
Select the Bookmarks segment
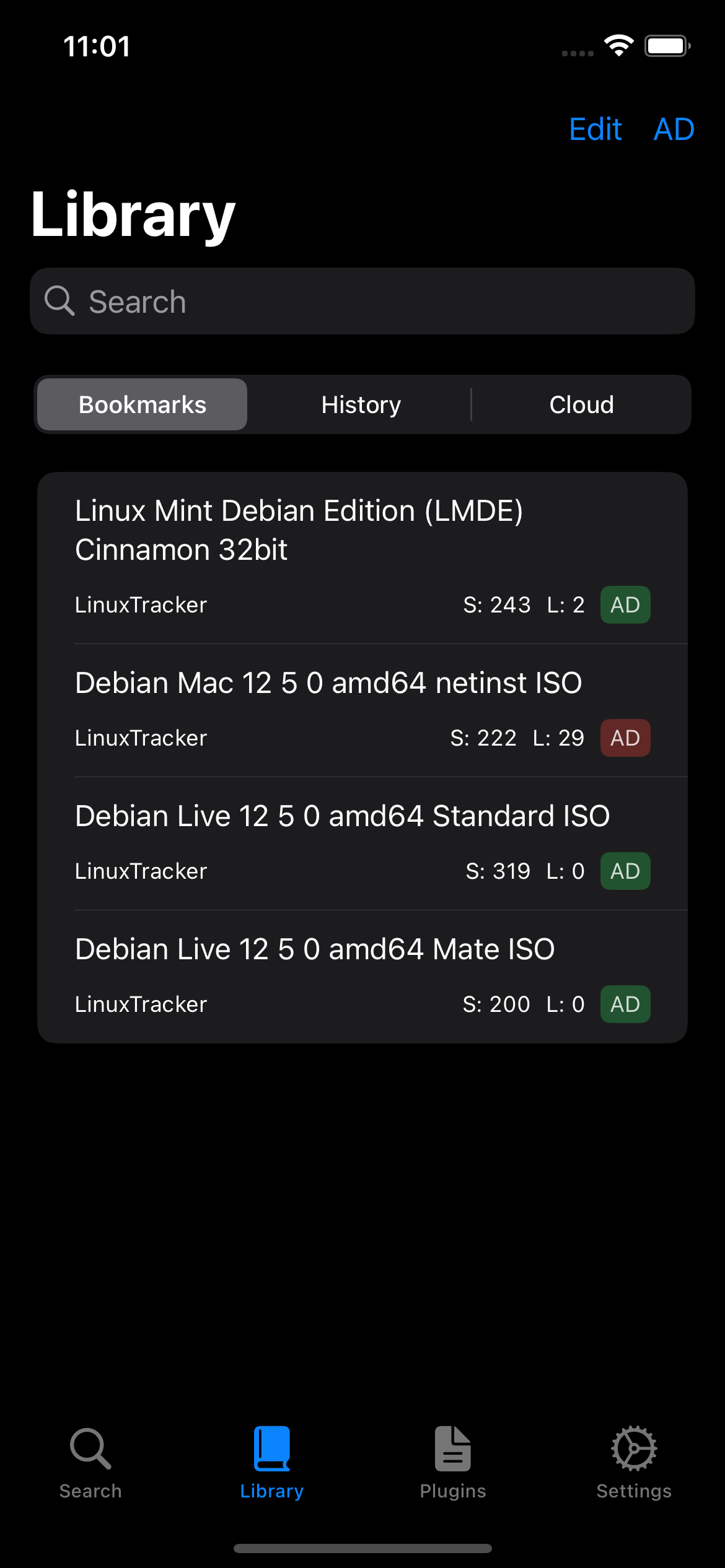pyautogui.click(x=143, y=404)
